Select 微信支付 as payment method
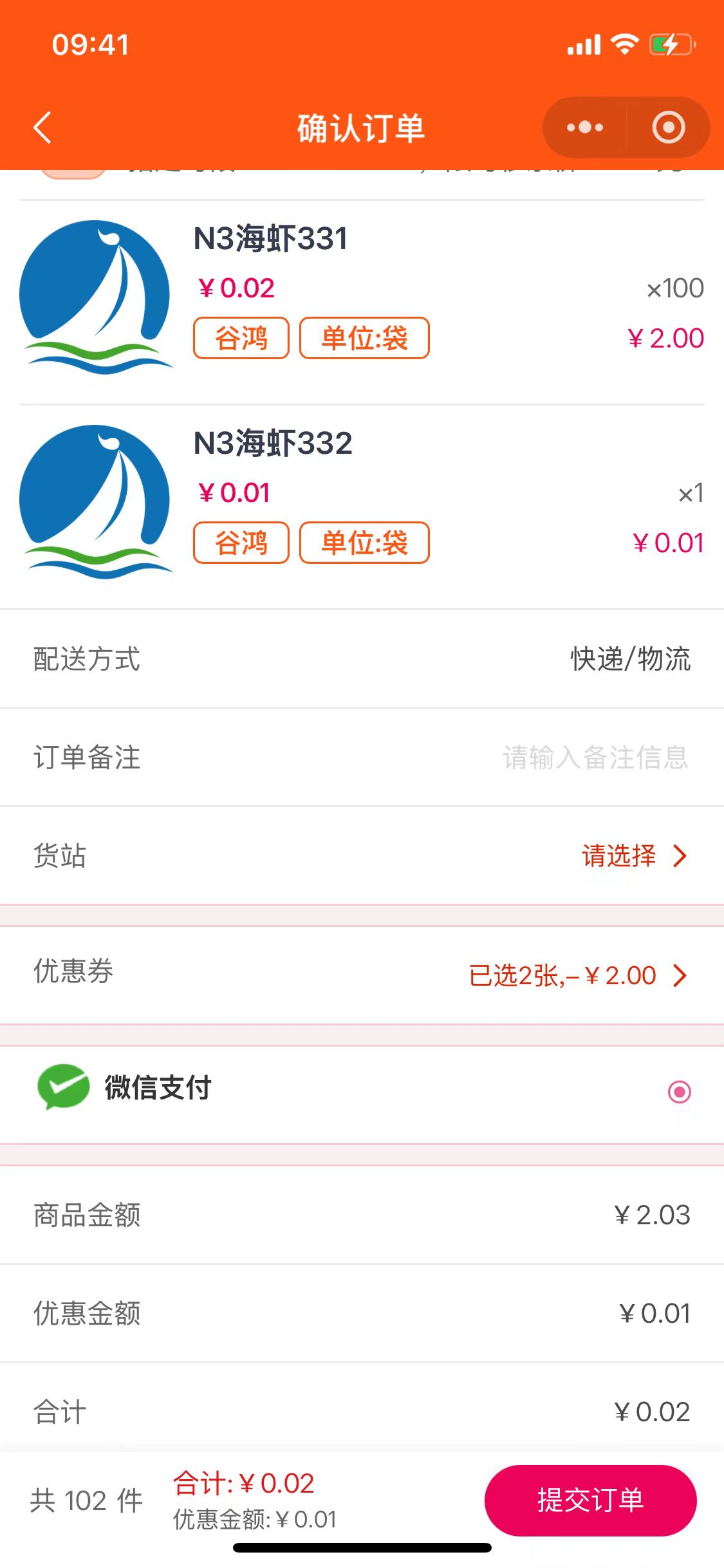Screen dimensions: 724x1568 coord(679,1092)
